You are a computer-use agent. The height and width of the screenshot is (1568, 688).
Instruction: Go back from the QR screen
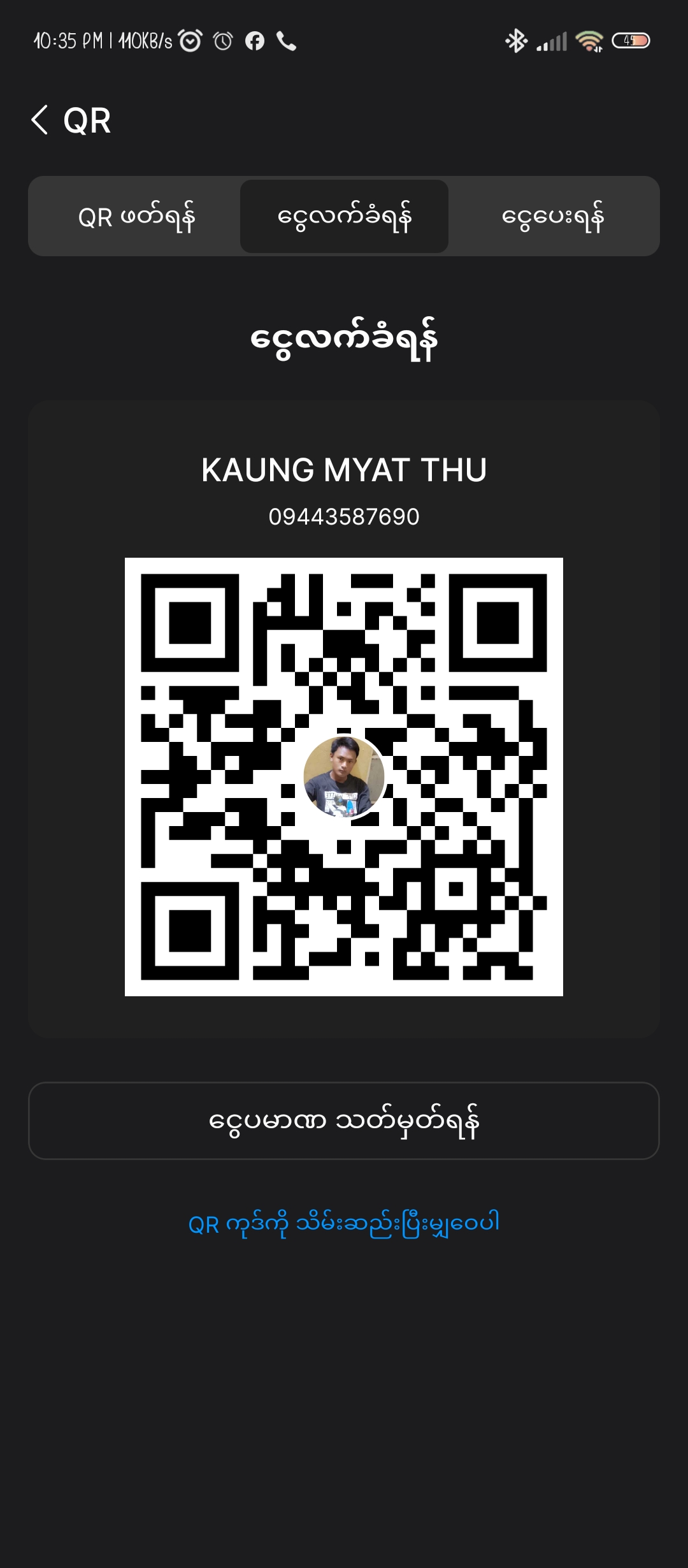[x=40, y=120]
